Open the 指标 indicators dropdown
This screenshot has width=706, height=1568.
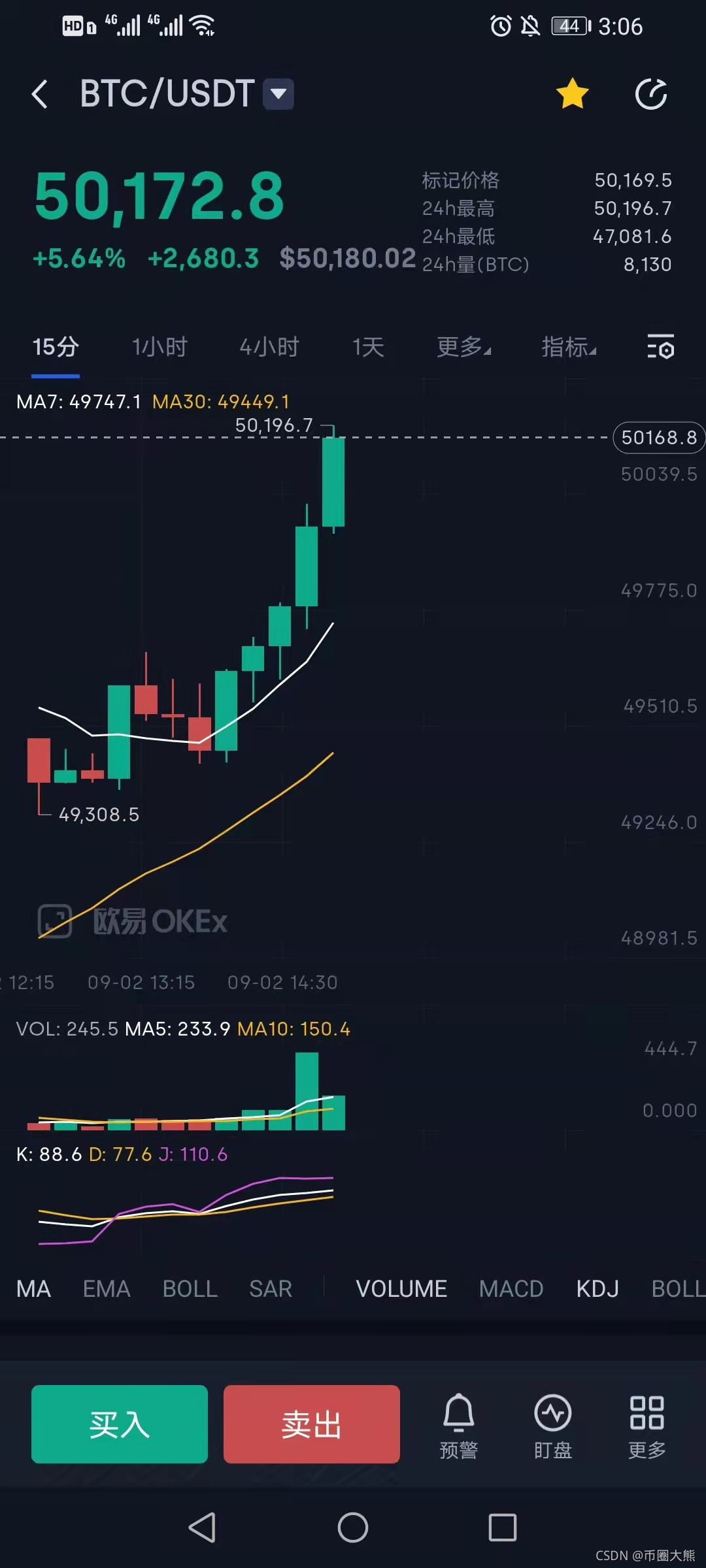569,347
